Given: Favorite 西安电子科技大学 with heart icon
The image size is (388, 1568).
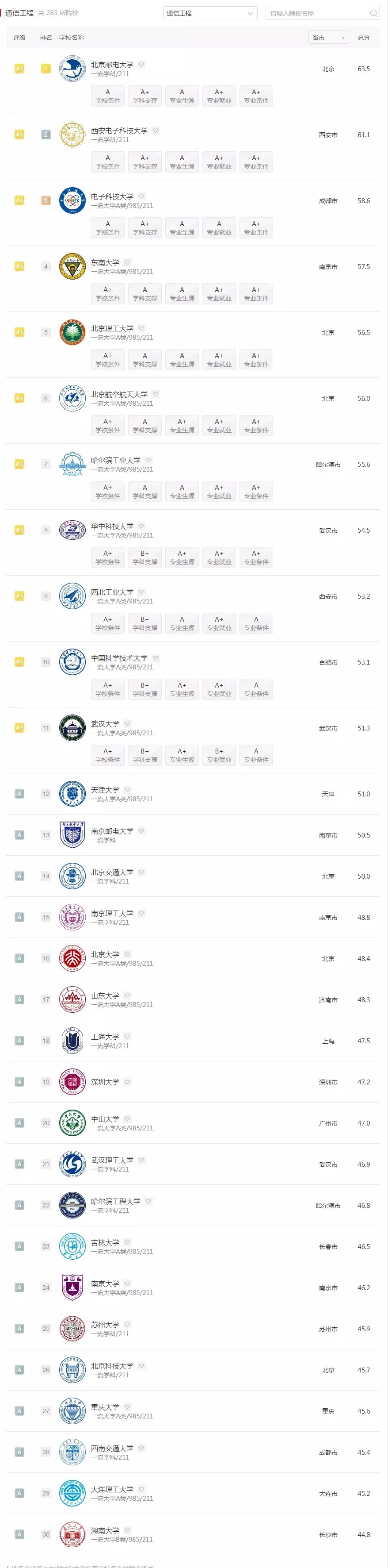Looking at the screenshot, I should (156, 130).
